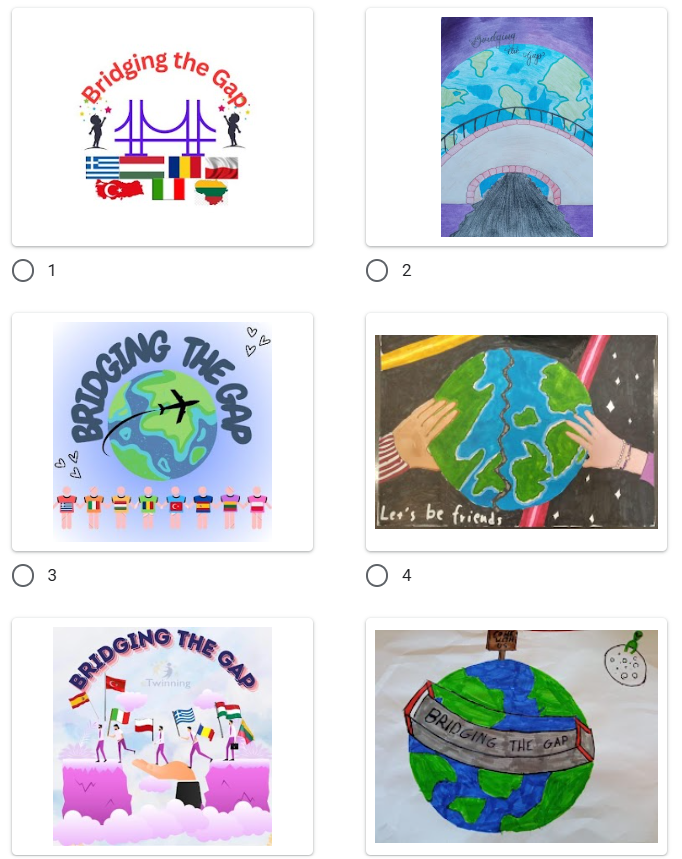Select radio option 1
682x859 pixels.
(x=23, y=271)
